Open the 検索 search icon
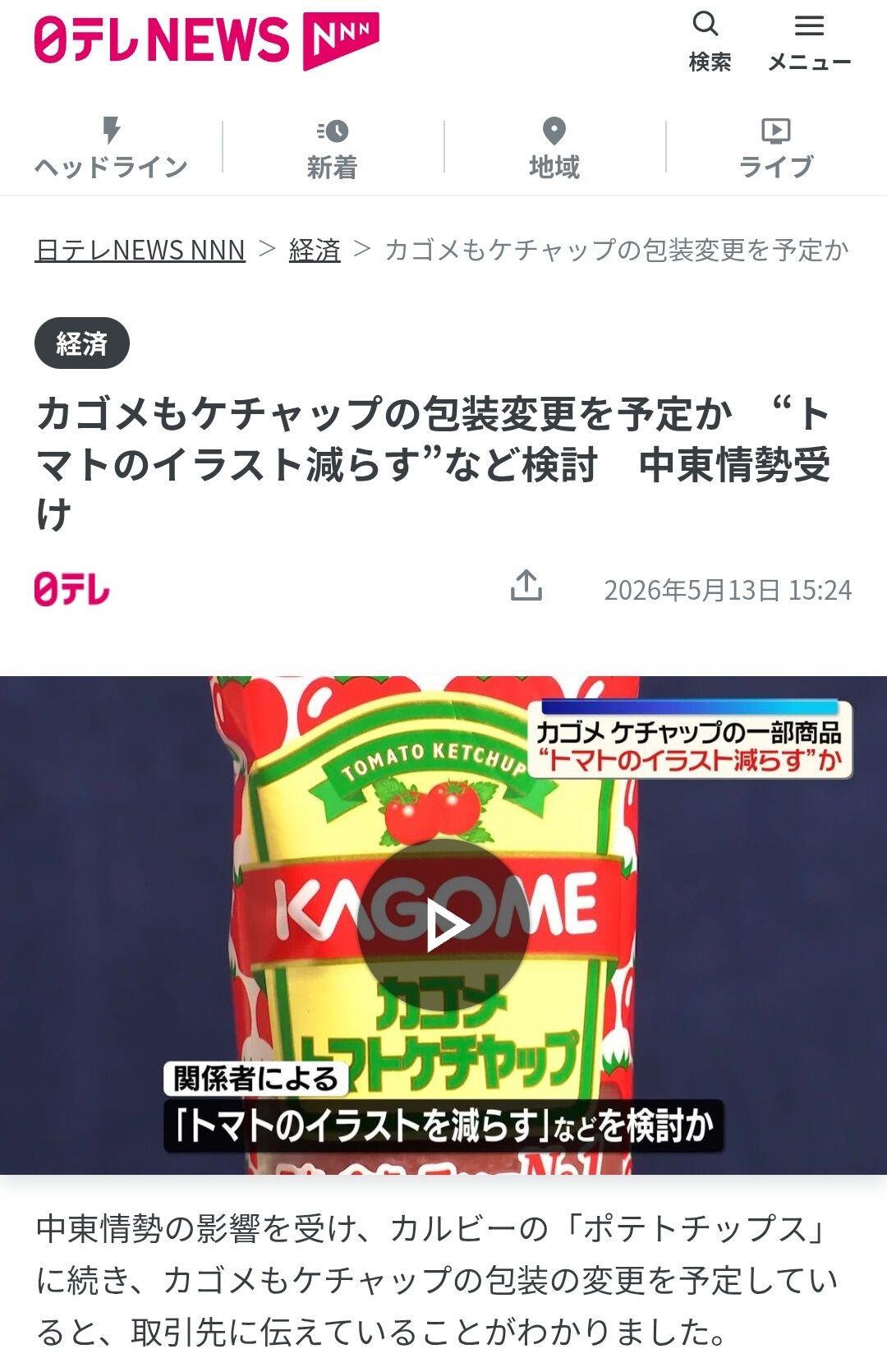The width and height of the screenshot is (887, 1372). coord(710,41)
